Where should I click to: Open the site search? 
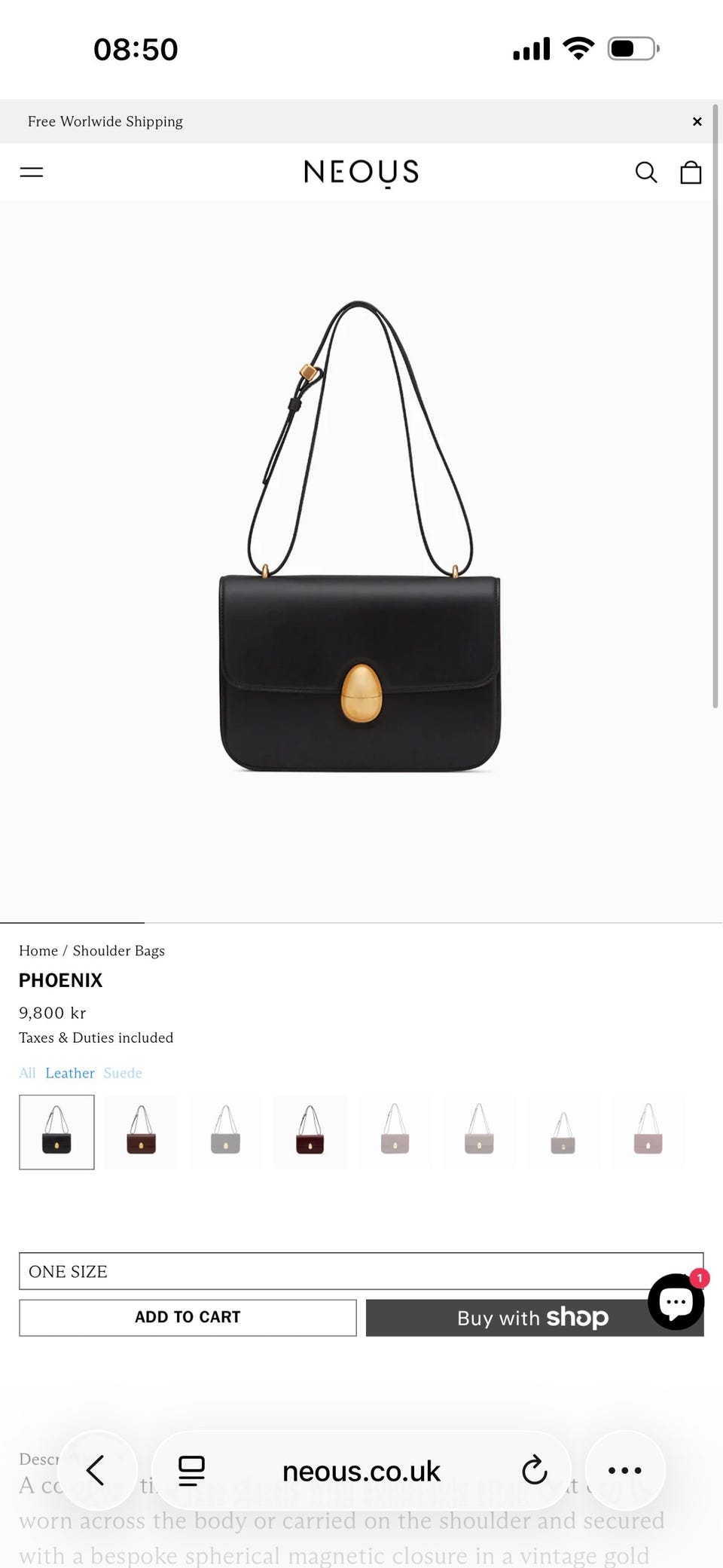tap(645, 173)
